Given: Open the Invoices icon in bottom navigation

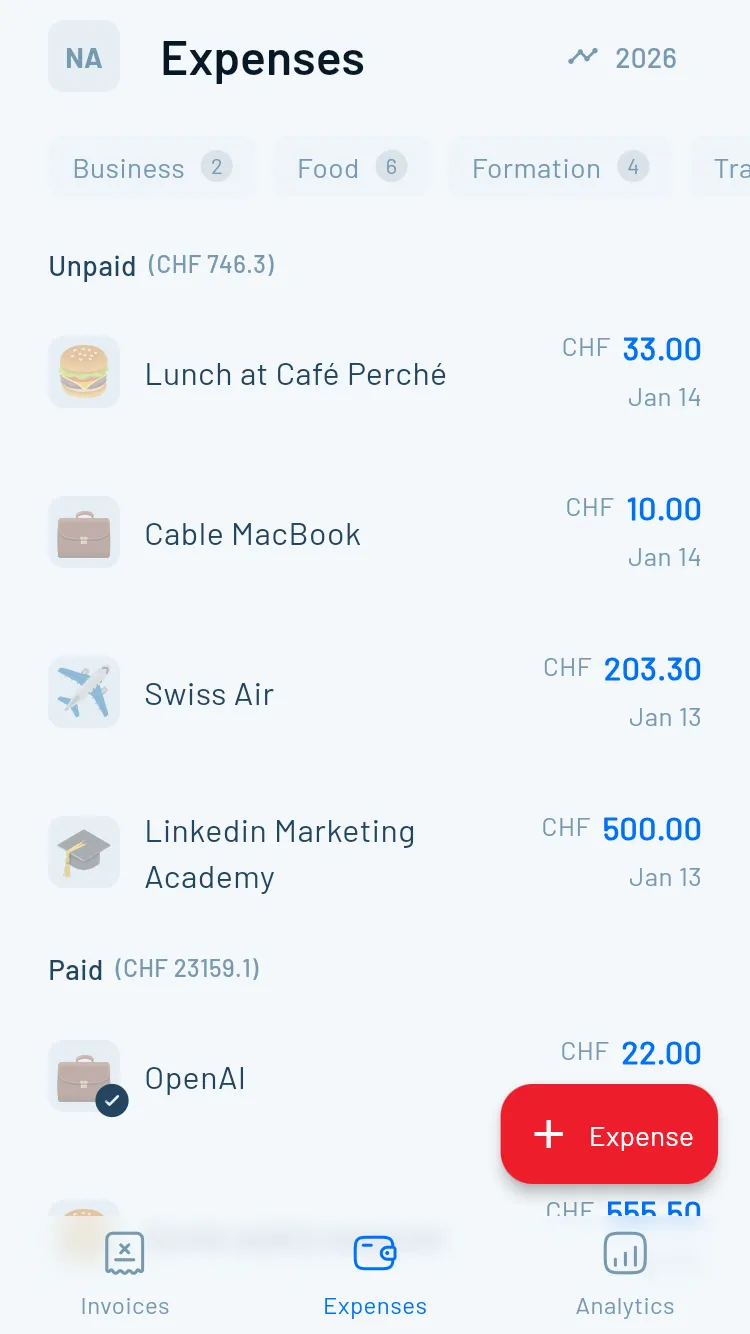Looking at the screenshot, I should coord(124,1252).
